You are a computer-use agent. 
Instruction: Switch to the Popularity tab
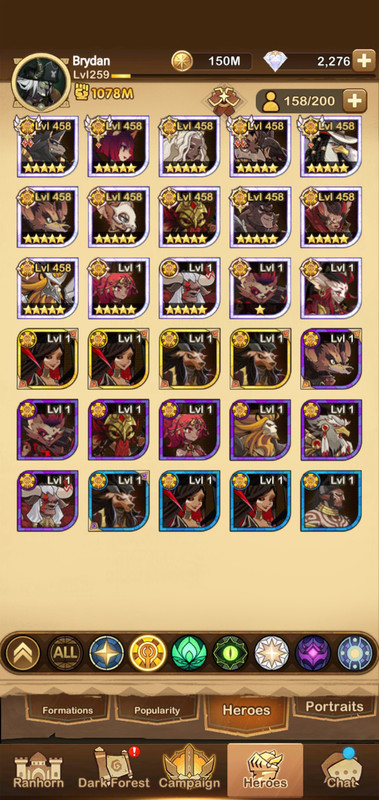(x=157, y=710)
